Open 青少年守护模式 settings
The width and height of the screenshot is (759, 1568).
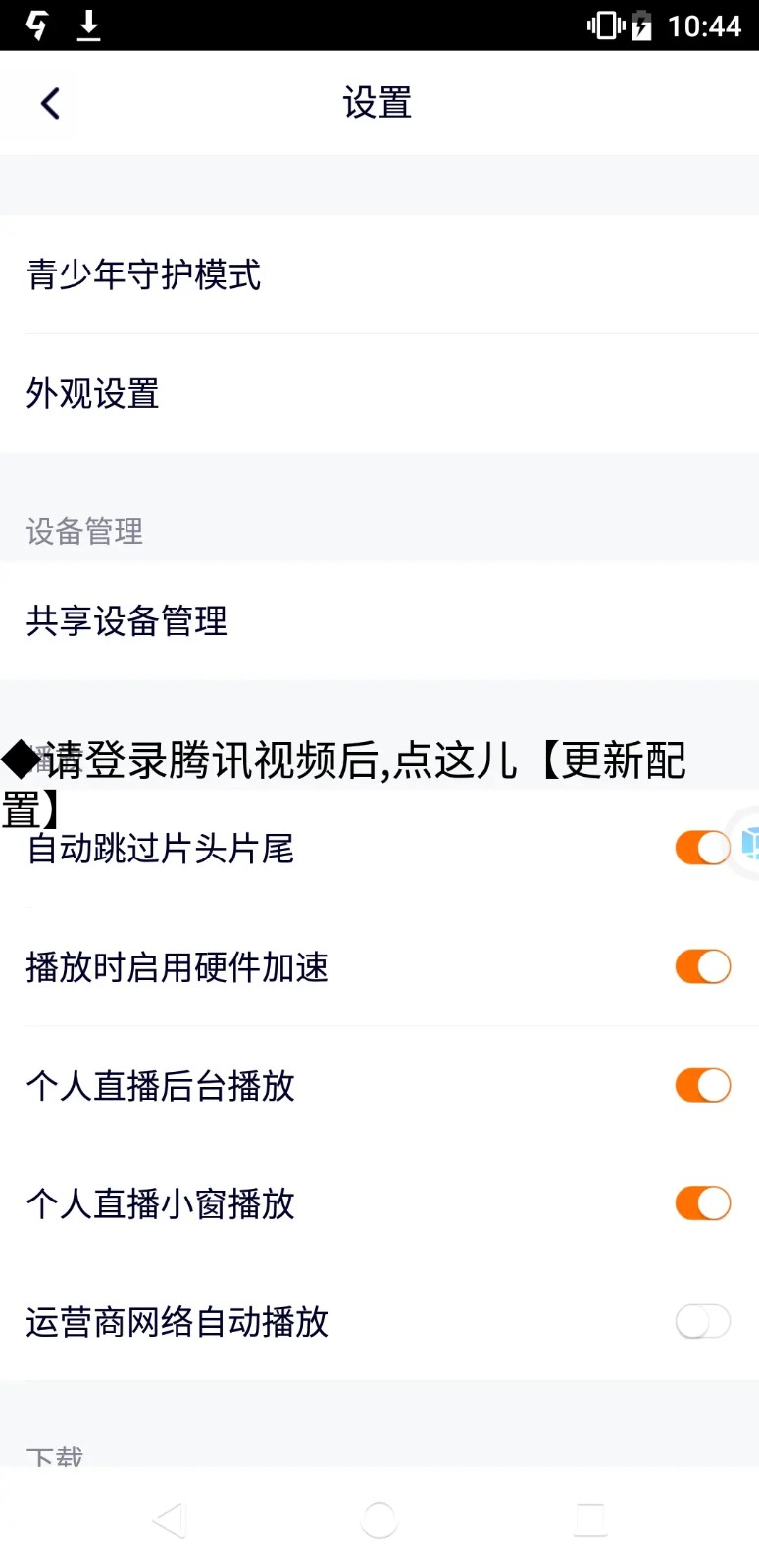(x=143, y=276)
